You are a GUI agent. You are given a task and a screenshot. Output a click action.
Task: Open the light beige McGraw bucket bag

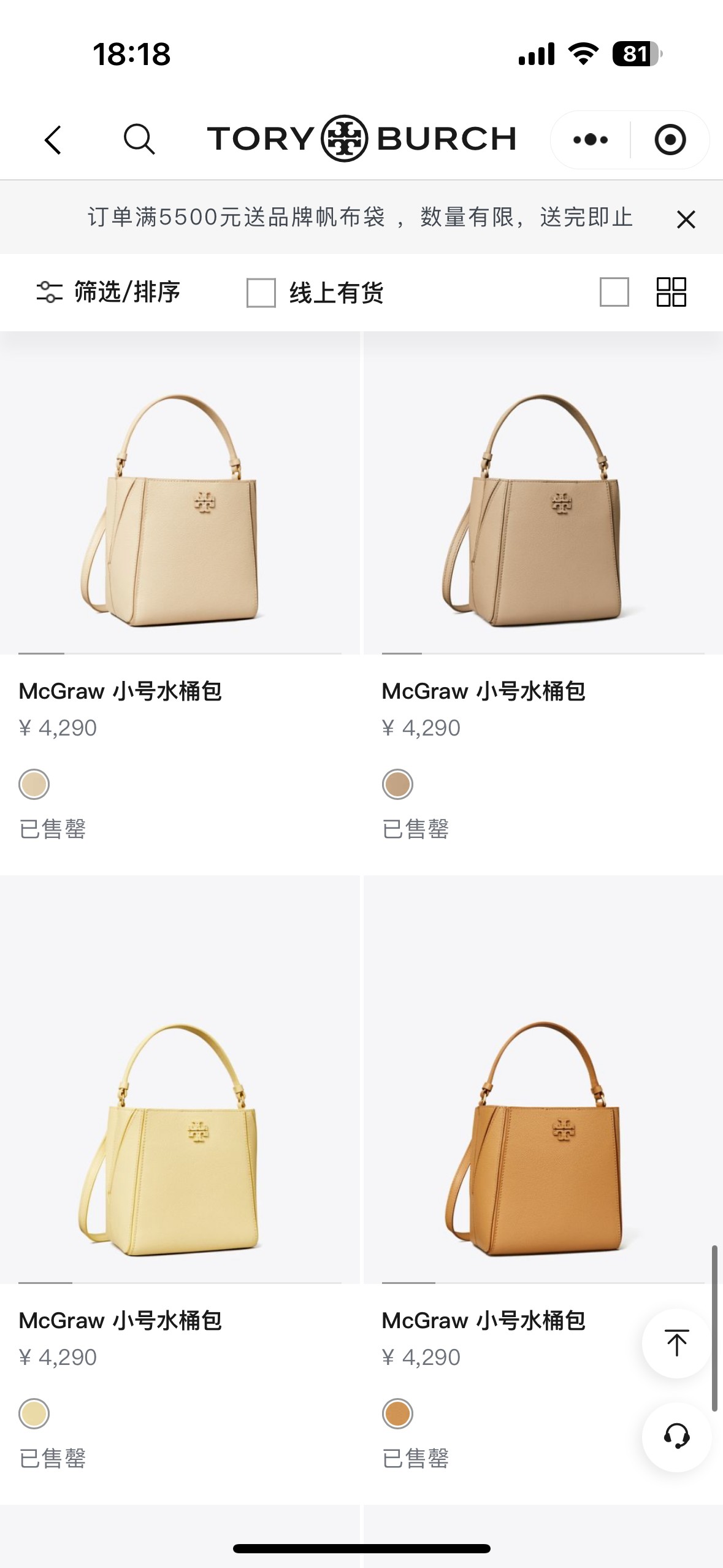click(x=178, y=509)
